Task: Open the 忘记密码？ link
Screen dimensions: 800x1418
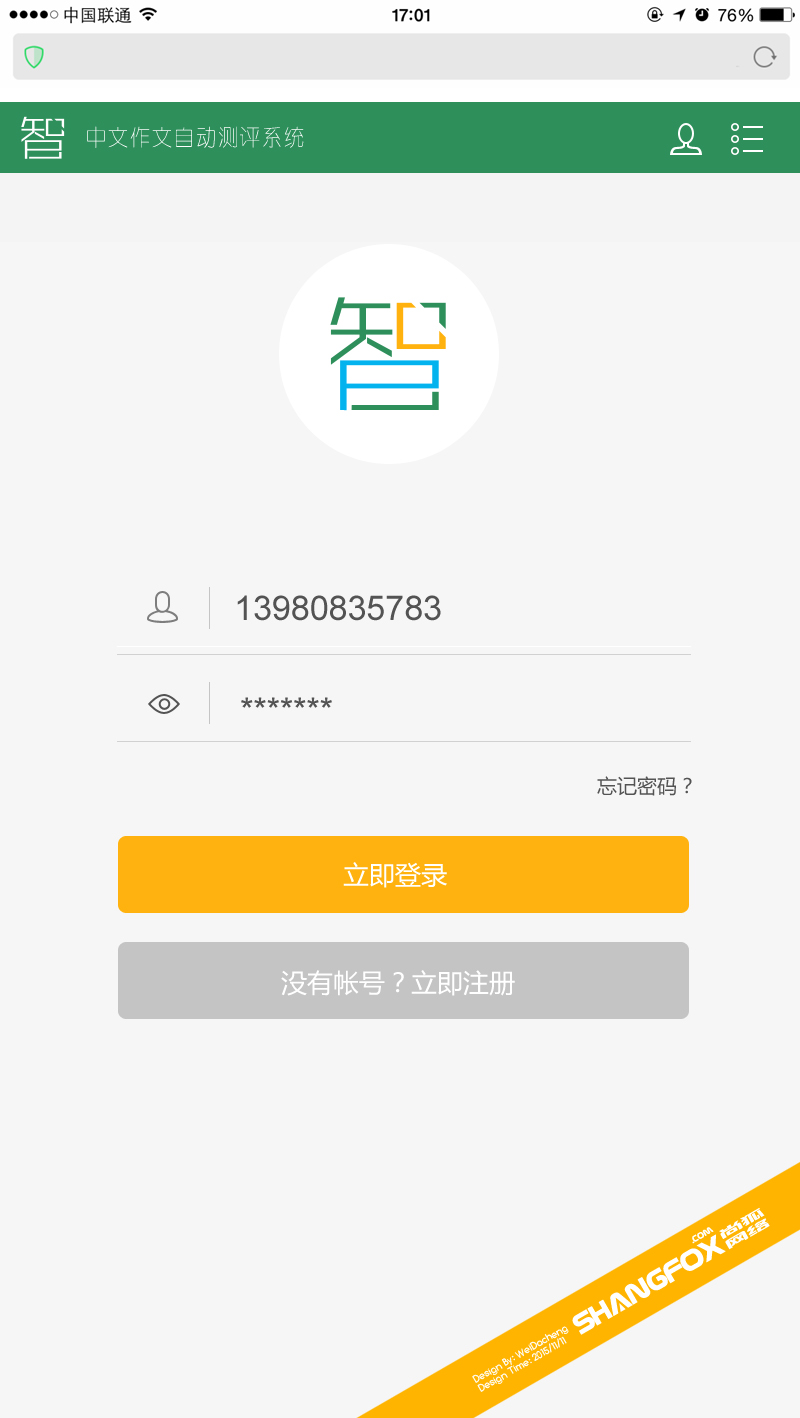Action: tap(645, 786)
